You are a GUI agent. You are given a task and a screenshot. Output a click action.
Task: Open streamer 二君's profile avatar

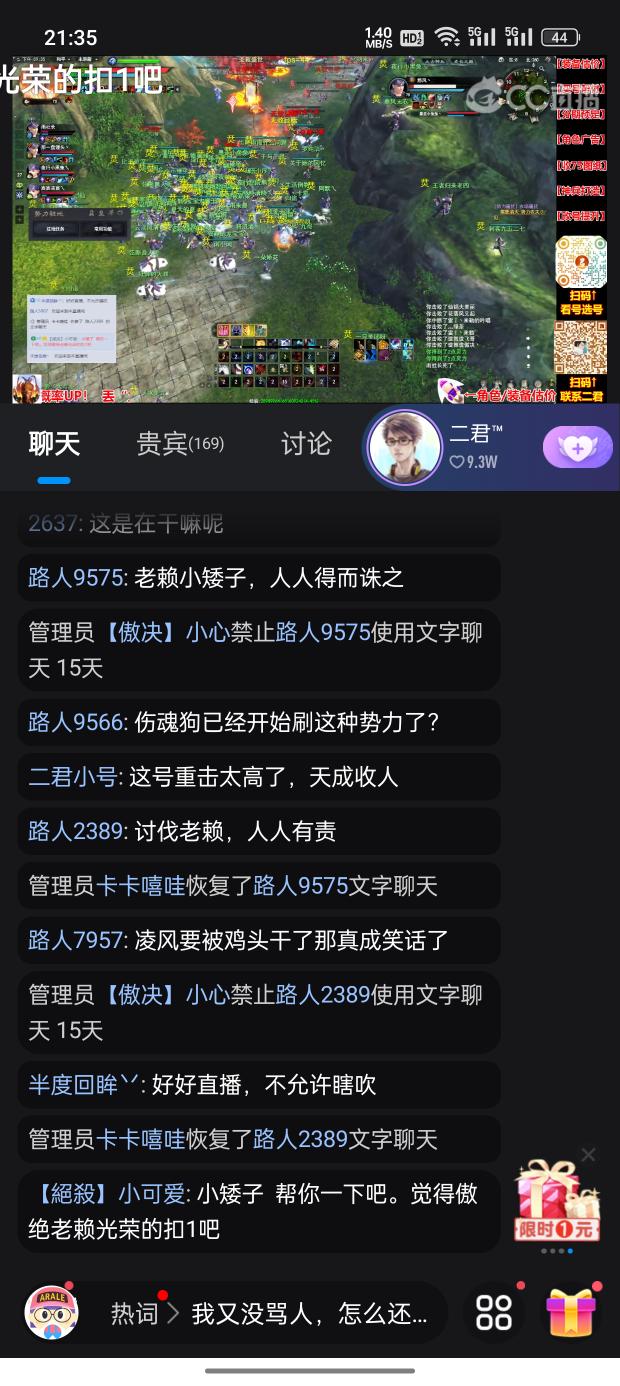pos(404,447)
